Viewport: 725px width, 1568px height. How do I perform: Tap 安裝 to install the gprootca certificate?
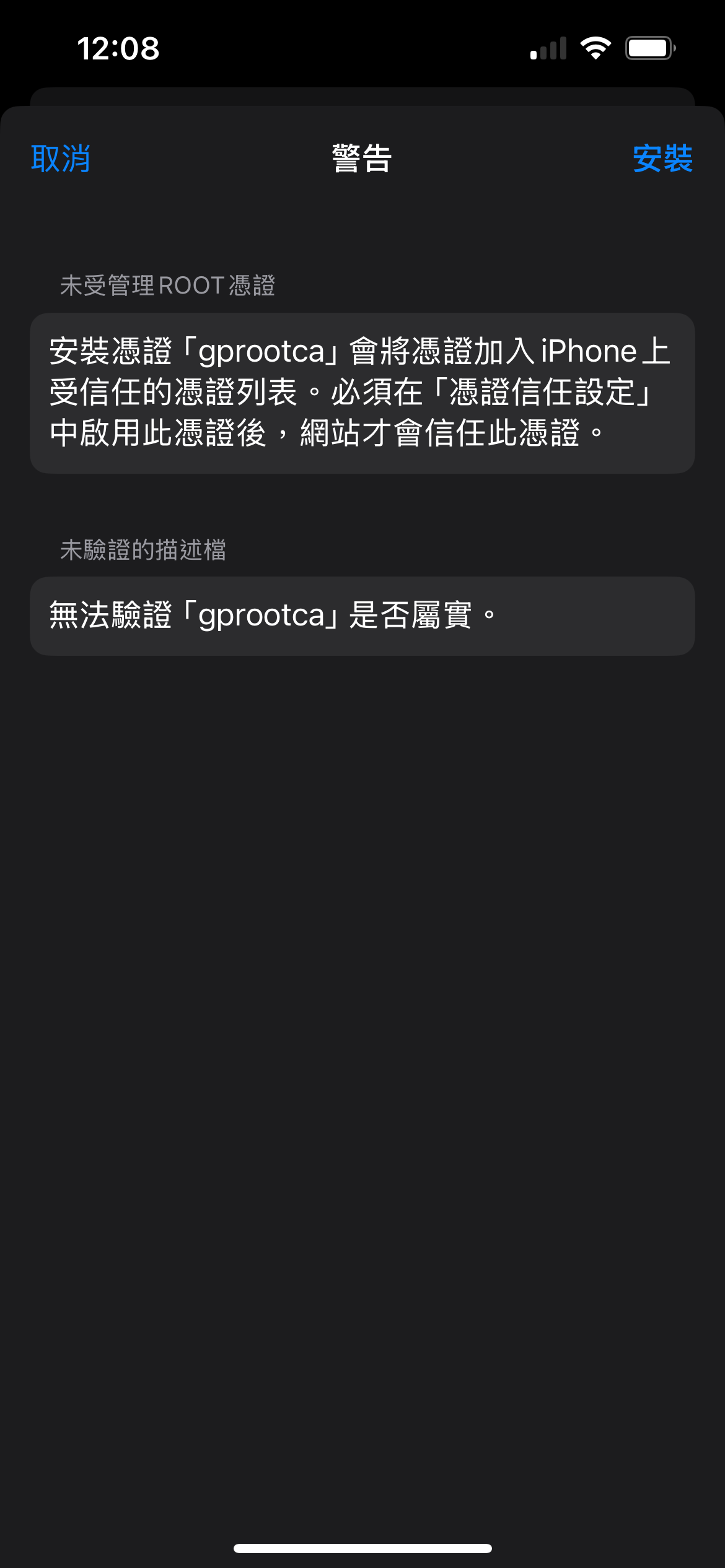(662, 159)
